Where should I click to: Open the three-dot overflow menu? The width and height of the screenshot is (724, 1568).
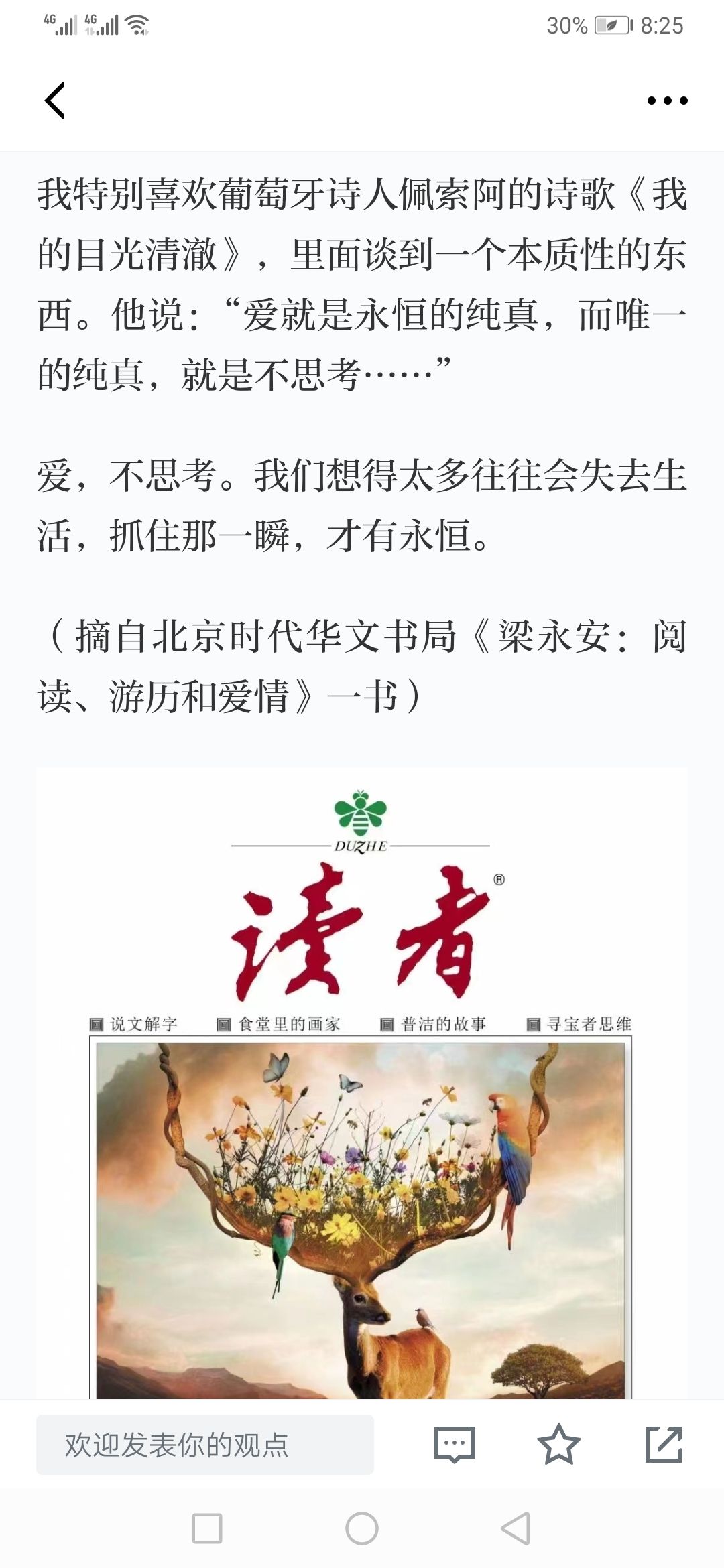point(667,101)
